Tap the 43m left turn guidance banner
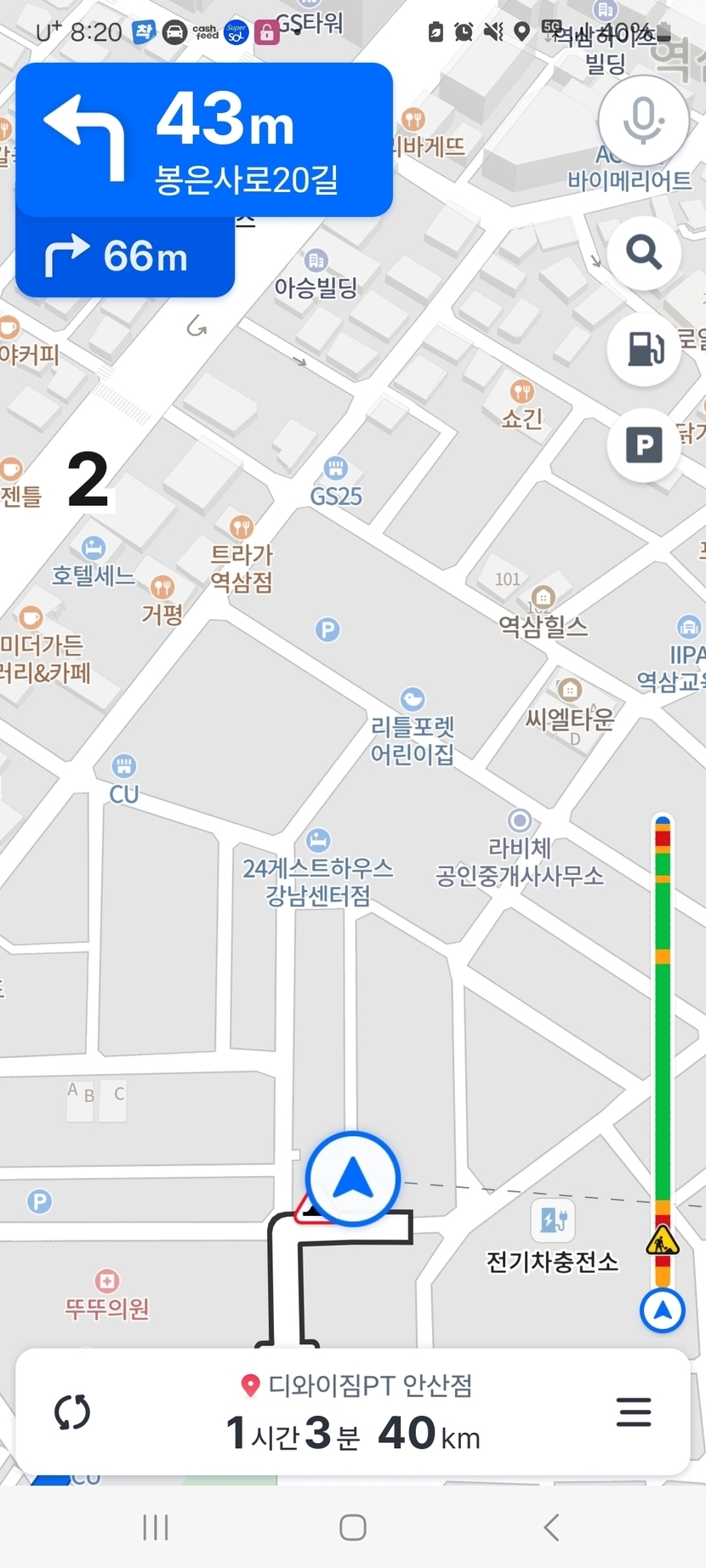The image size is (706, 1568). tap(204, 140)
